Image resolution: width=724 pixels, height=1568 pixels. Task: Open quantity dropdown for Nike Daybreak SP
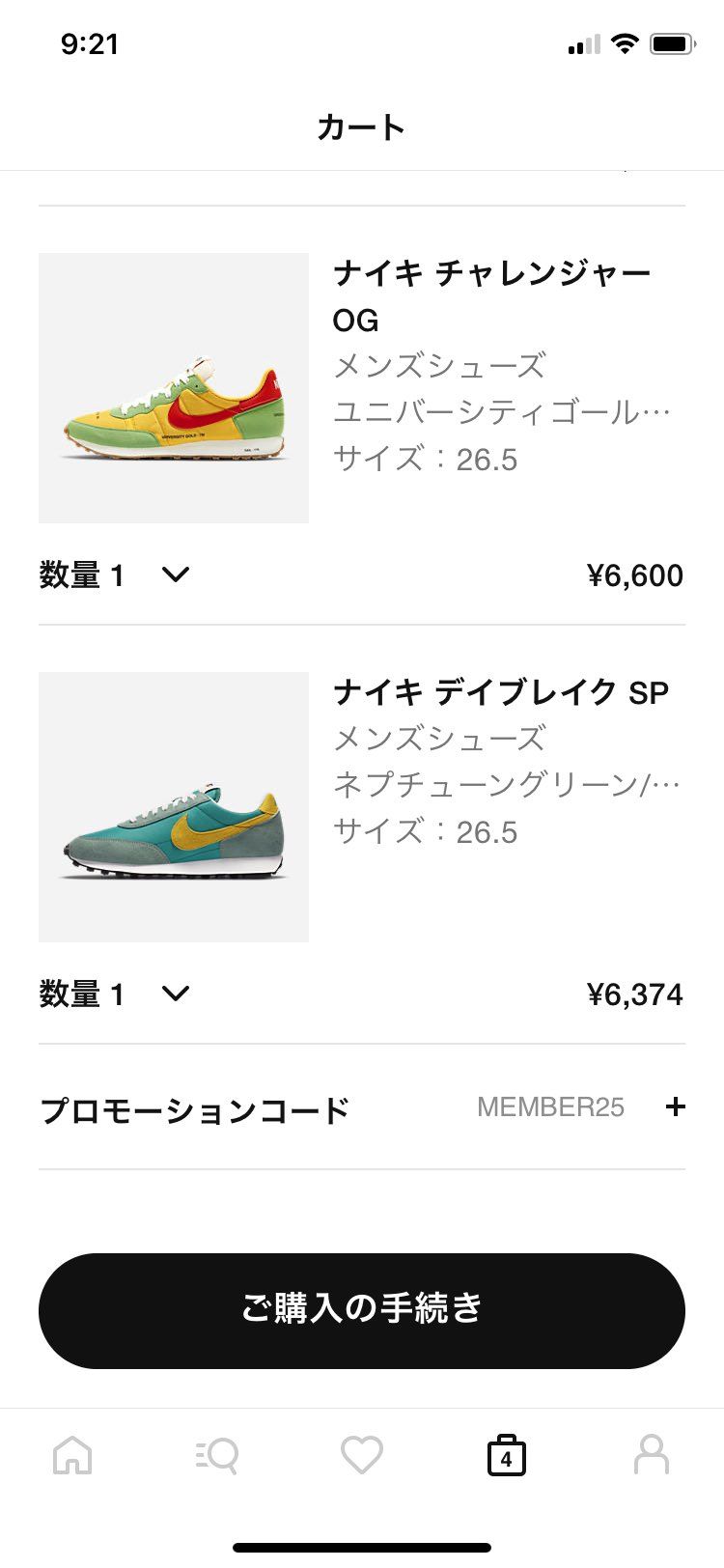[175, 993]
